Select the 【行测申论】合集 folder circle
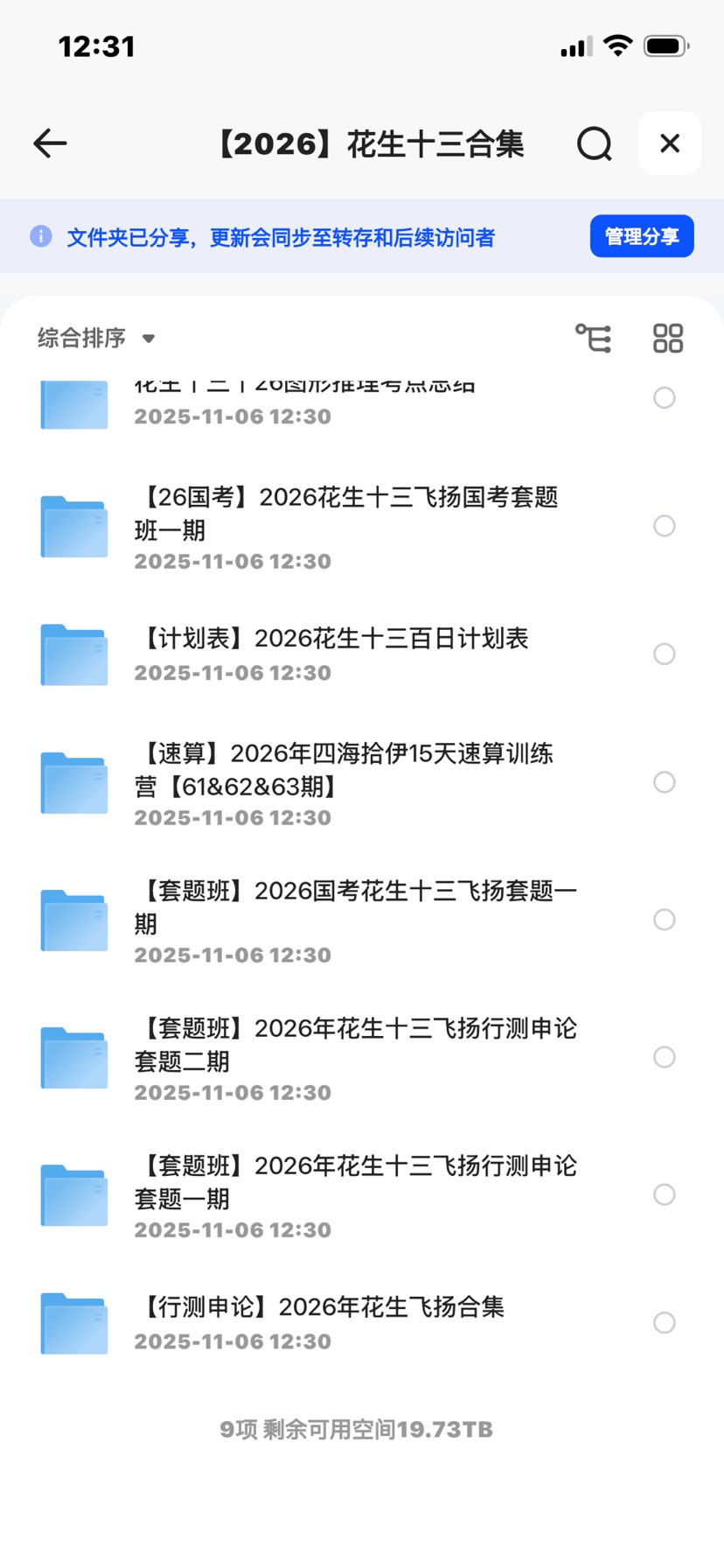 [664, 1323]
